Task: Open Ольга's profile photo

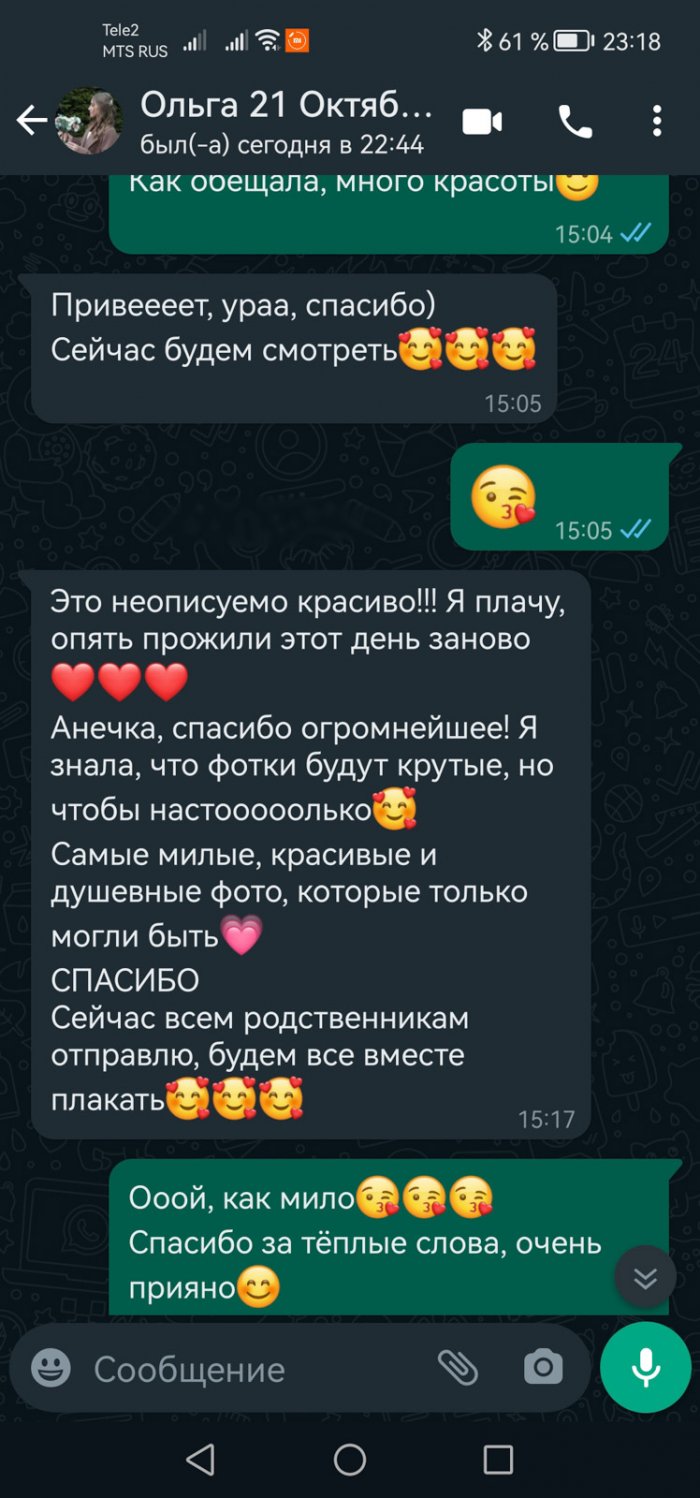Action: [x=89, y=121]
